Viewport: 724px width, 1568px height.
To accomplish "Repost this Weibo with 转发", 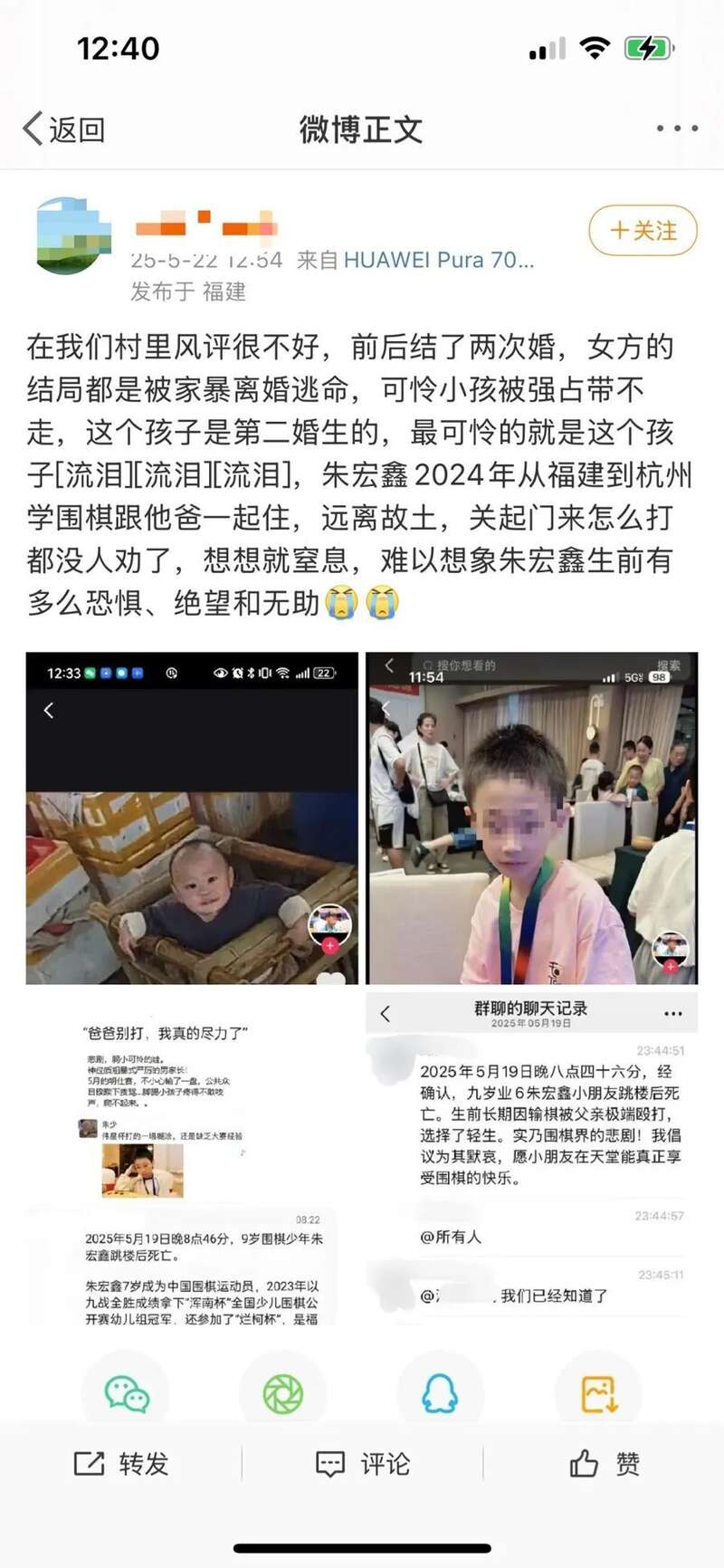I will [x=121, y=1464].
